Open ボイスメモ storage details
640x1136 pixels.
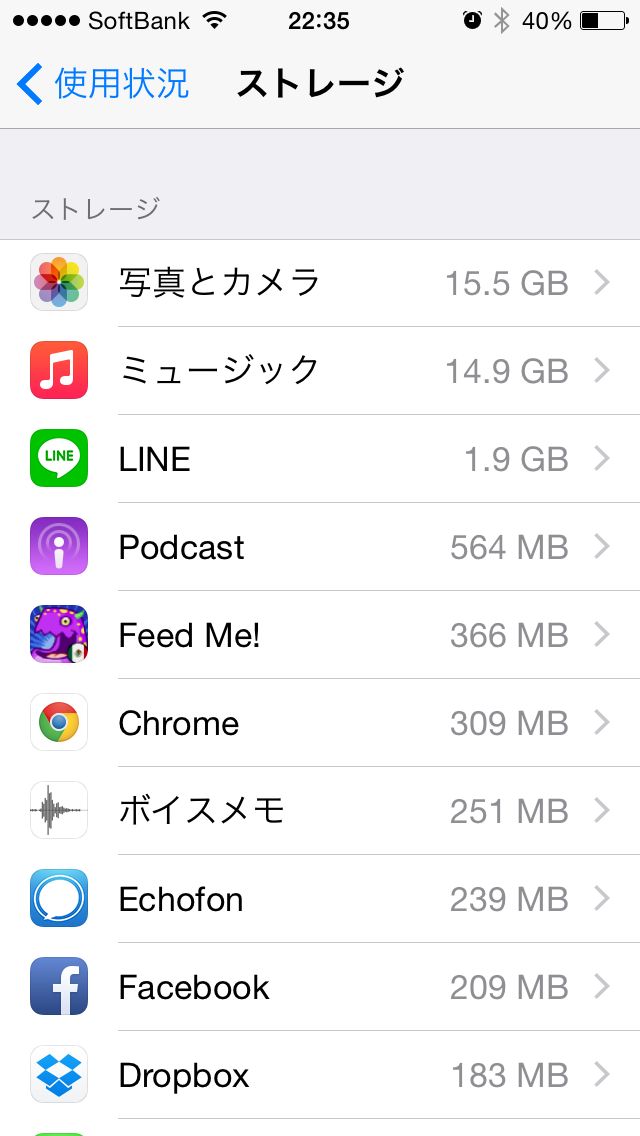coord(320,811)
